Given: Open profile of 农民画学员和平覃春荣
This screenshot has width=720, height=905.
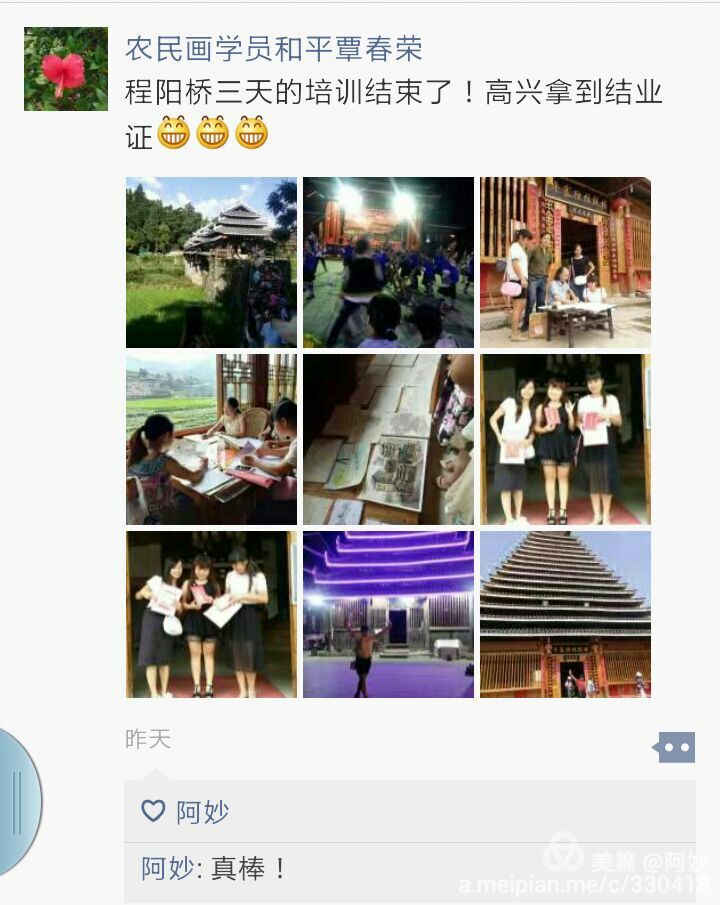Looking at the screenshot, I should 273,47.
